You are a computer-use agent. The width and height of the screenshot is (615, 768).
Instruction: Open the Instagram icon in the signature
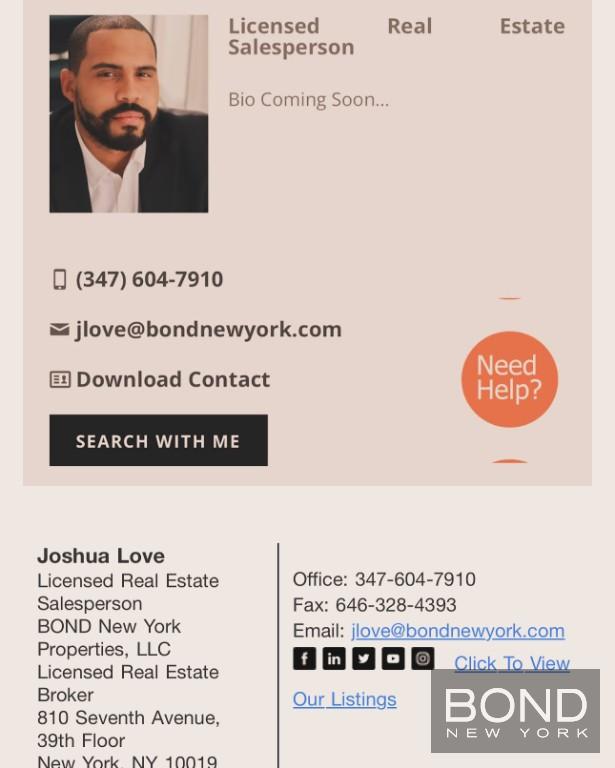[423, 659]
